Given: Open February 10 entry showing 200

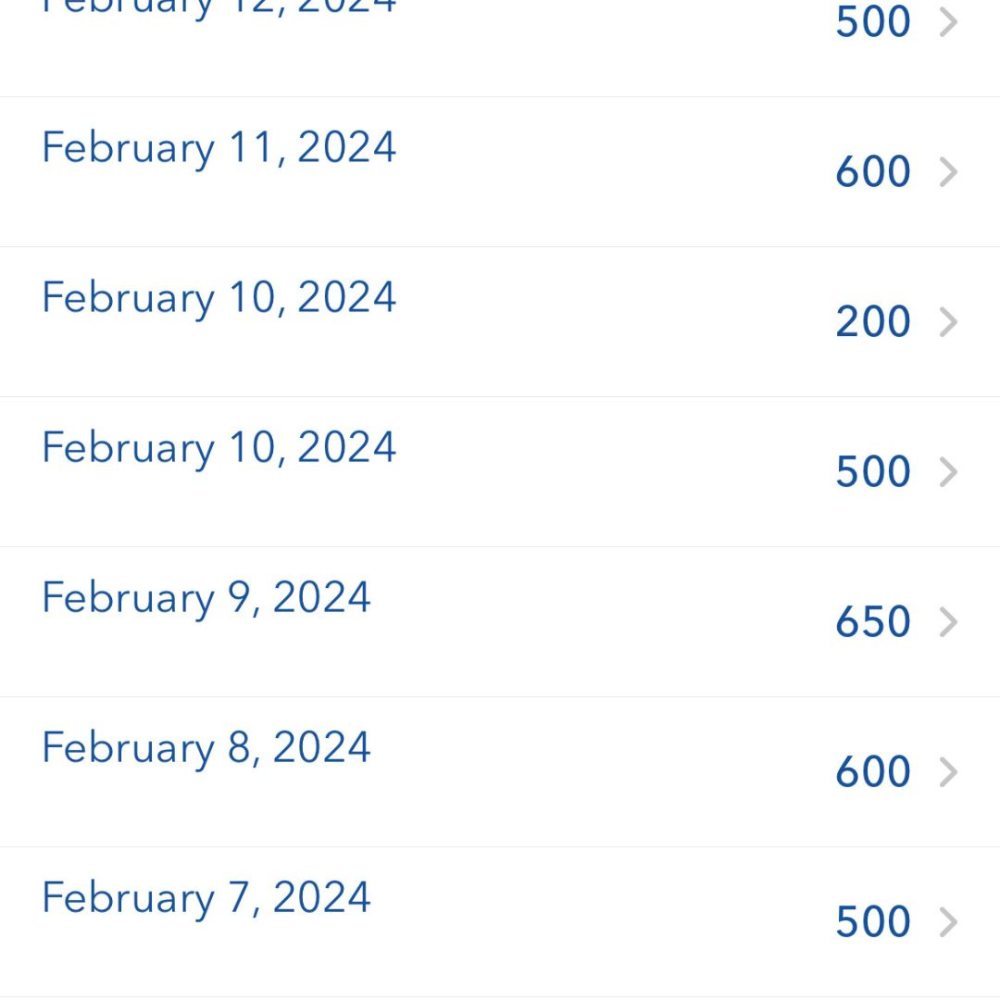Looking at the screenshot, I should pos(500,321).
